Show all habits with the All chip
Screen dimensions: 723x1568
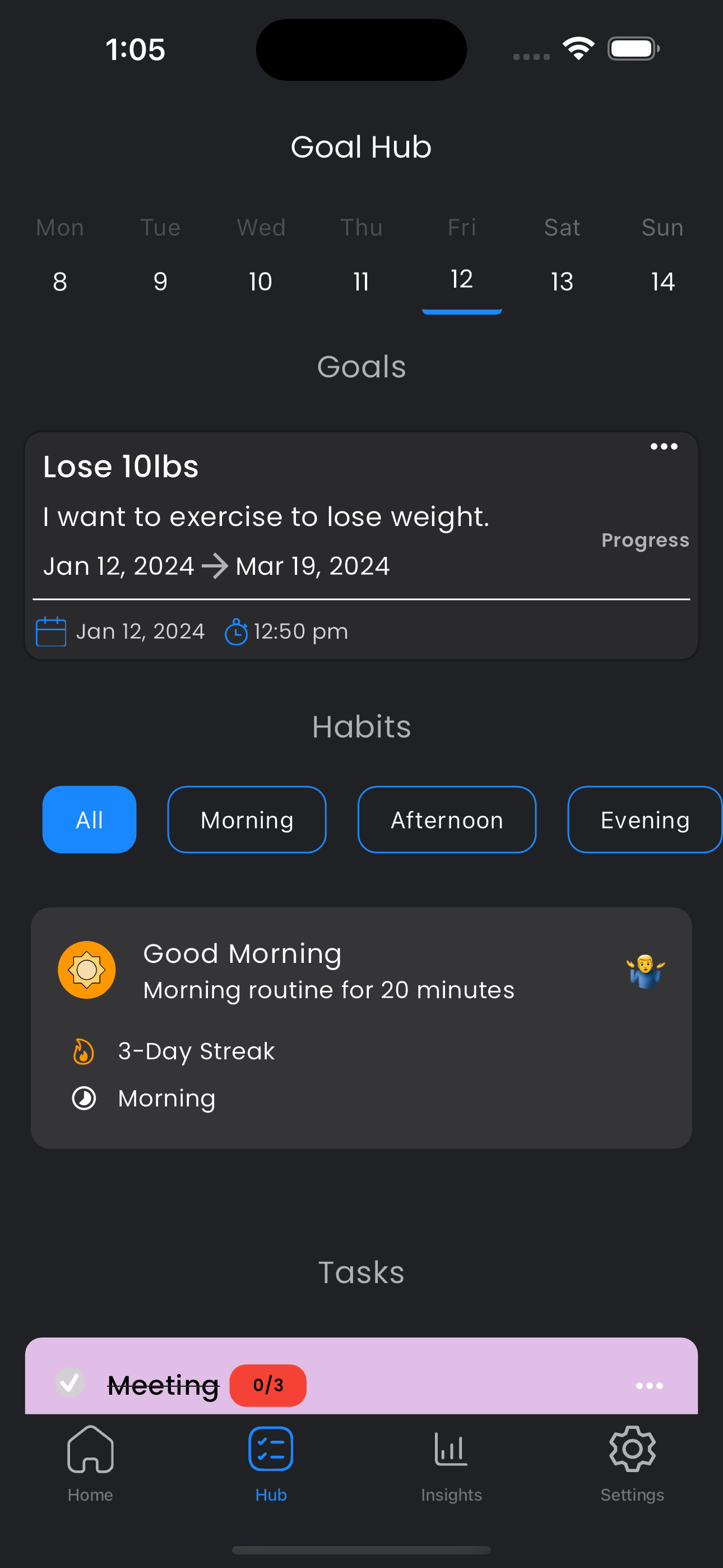coord(90,819)
